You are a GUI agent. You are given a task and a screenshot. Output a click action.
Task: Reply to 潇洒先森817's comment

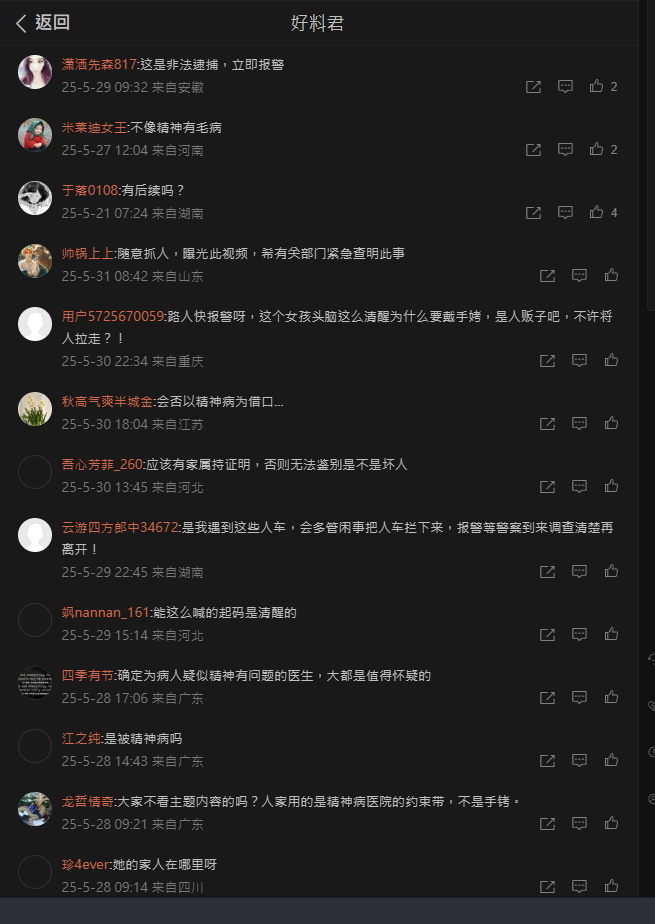tap(565, 87)
